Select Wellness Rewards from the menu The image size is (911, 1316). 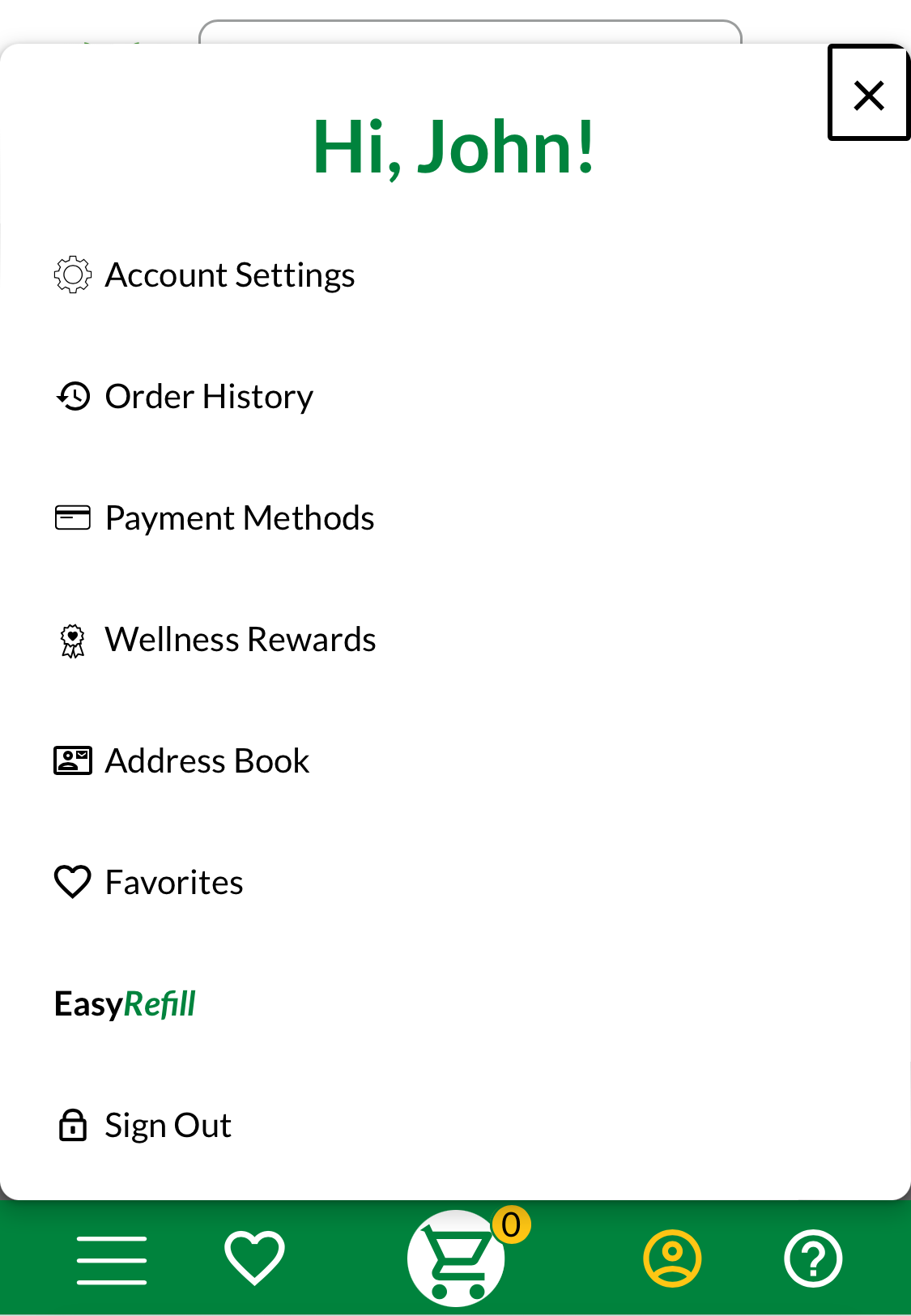240,639
